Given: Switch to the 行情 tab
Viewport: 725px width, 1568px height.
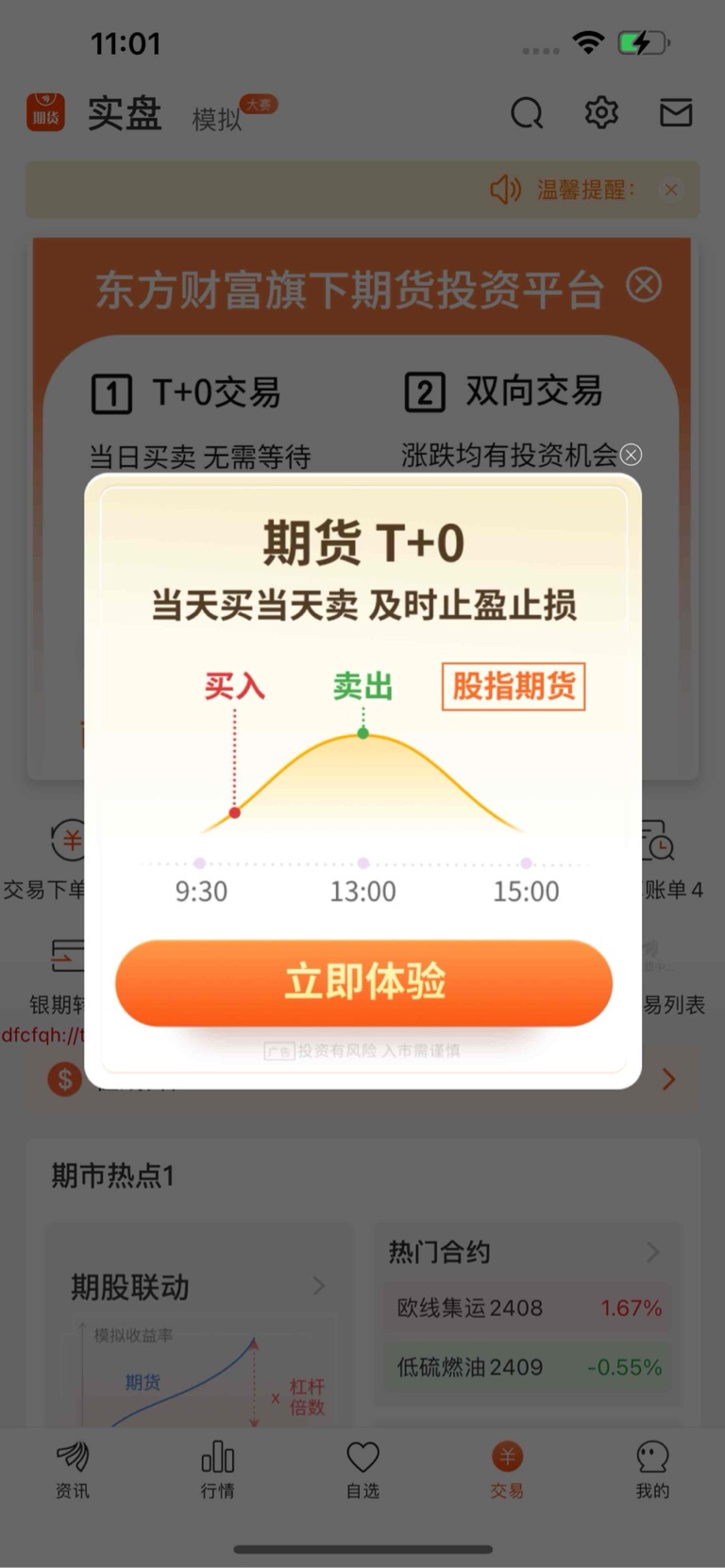Looking at the screenshot, I should tap(217, 1470).
